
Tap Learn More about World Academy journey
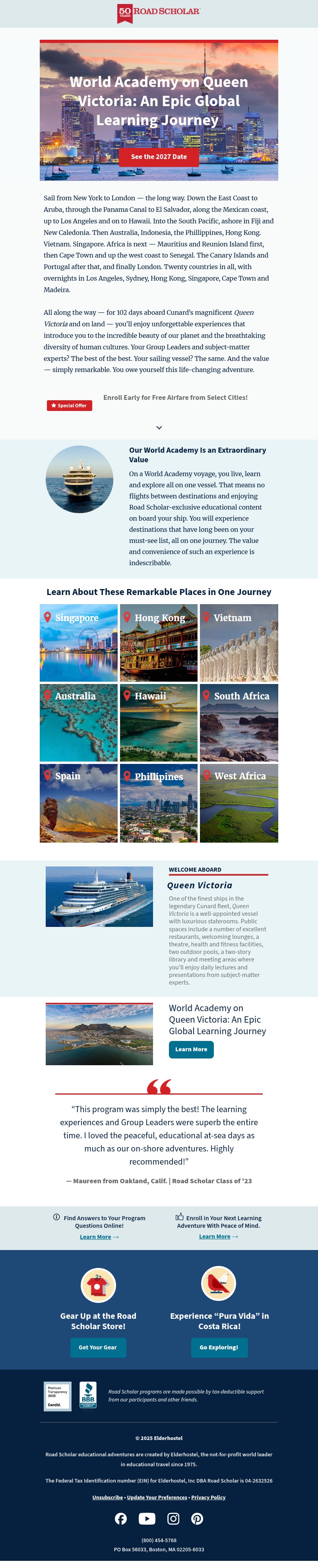[x=191, y=1049]
